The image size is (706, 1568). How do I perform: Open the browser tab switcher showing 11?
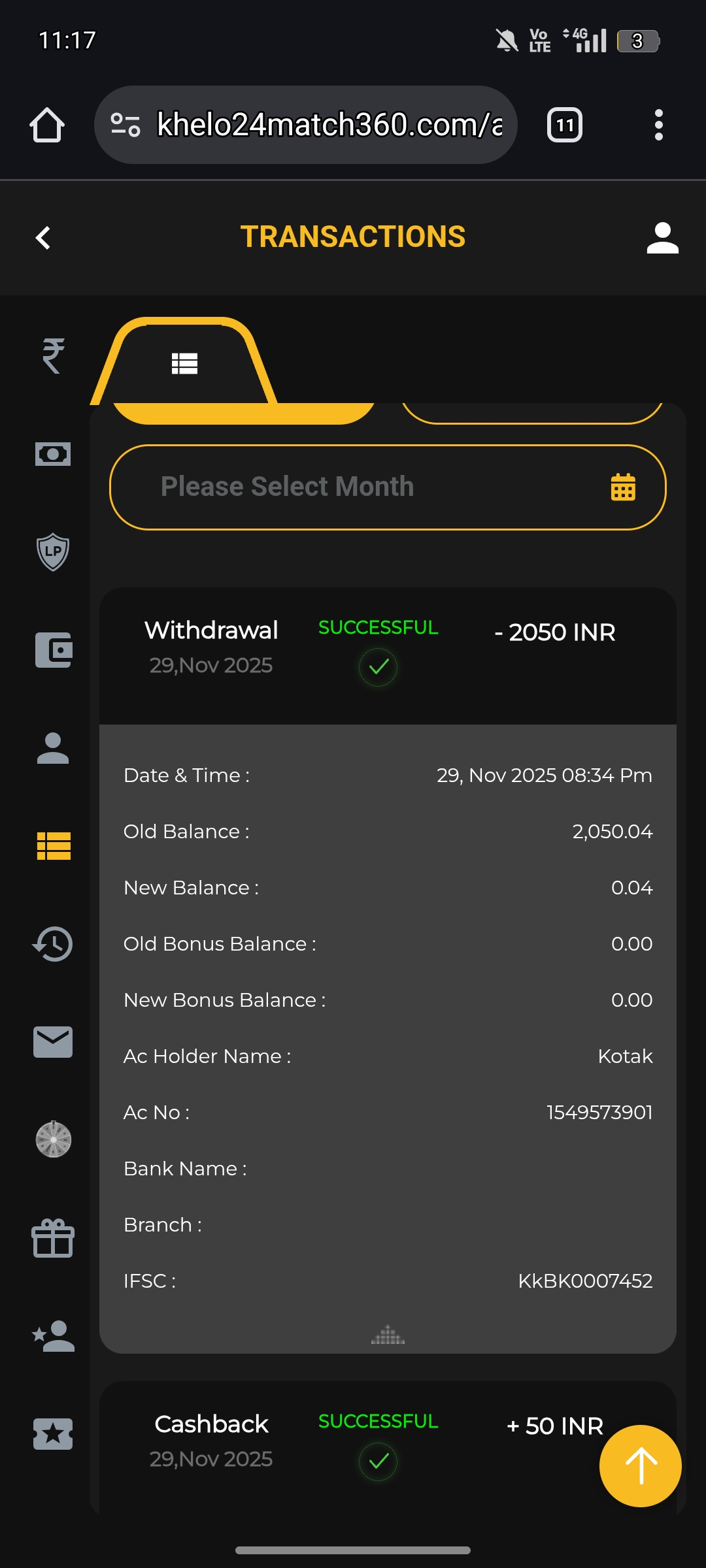(x=565, y=125)
